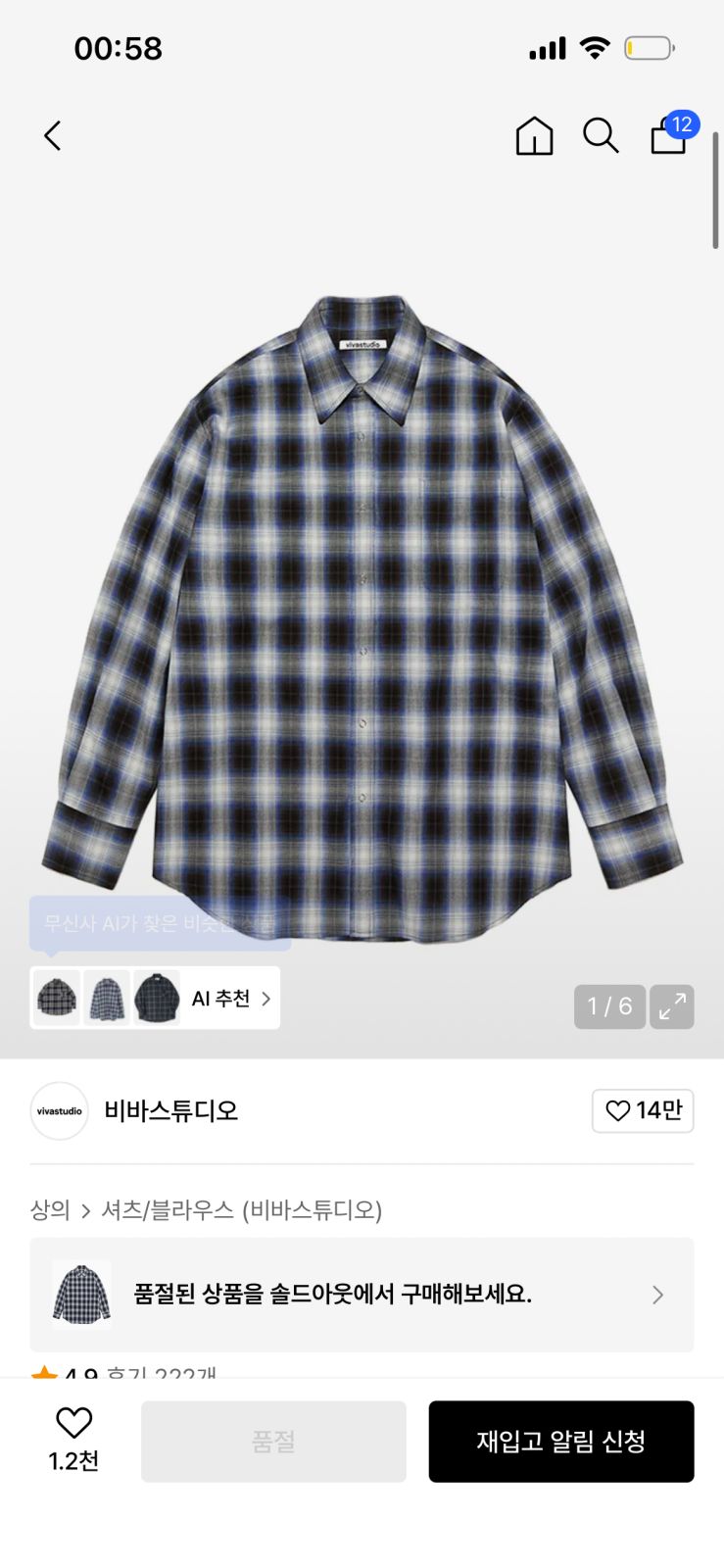Tap the heart icon next to 14만
This screenshot has height=1568, width=724.
[x=615, y=1110]
